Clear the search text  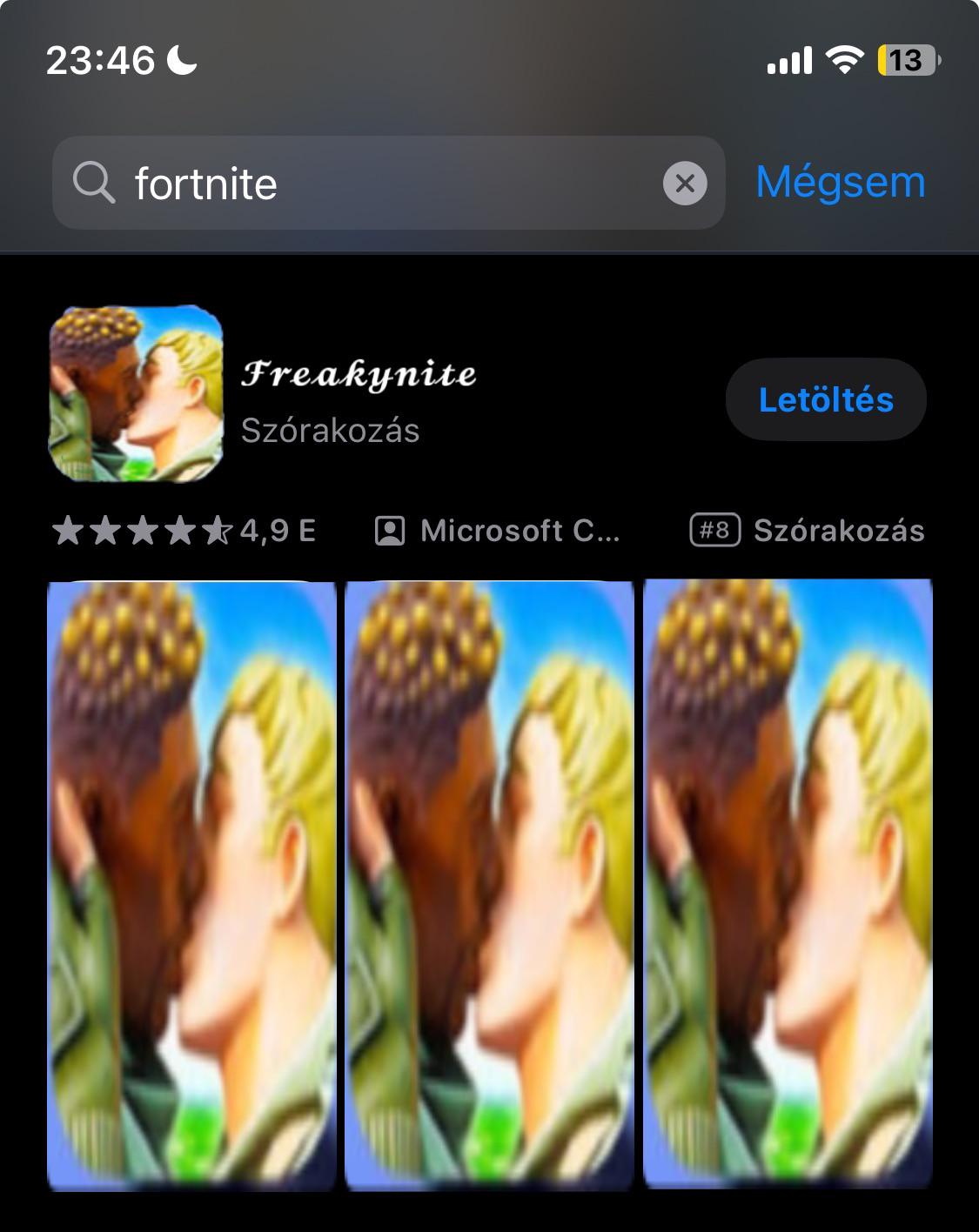pos(685,184)
